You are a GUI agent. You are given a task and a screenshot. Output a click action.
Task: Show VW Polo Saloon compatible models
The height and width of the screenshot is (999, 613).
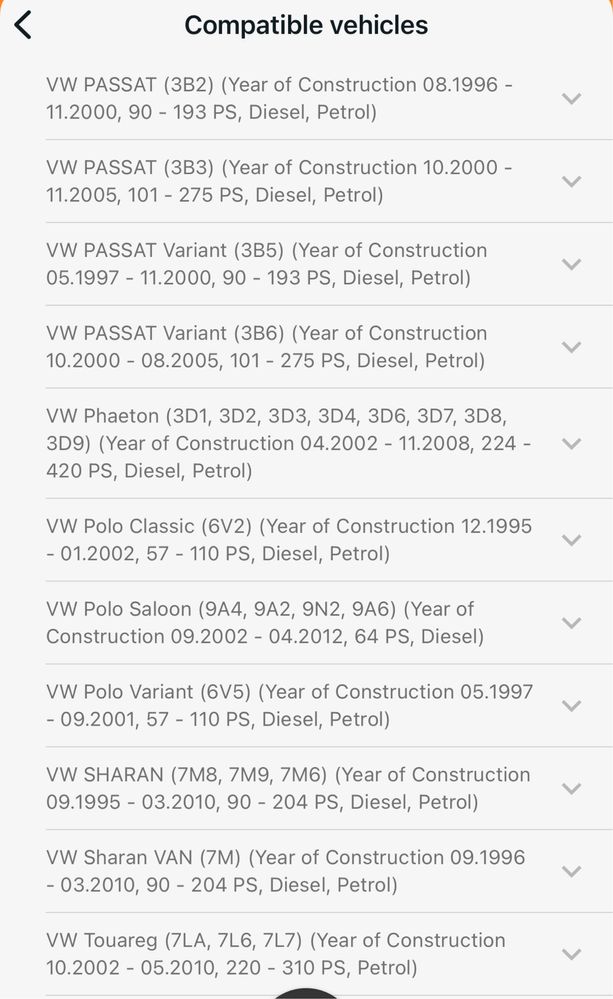coord(572,623)
